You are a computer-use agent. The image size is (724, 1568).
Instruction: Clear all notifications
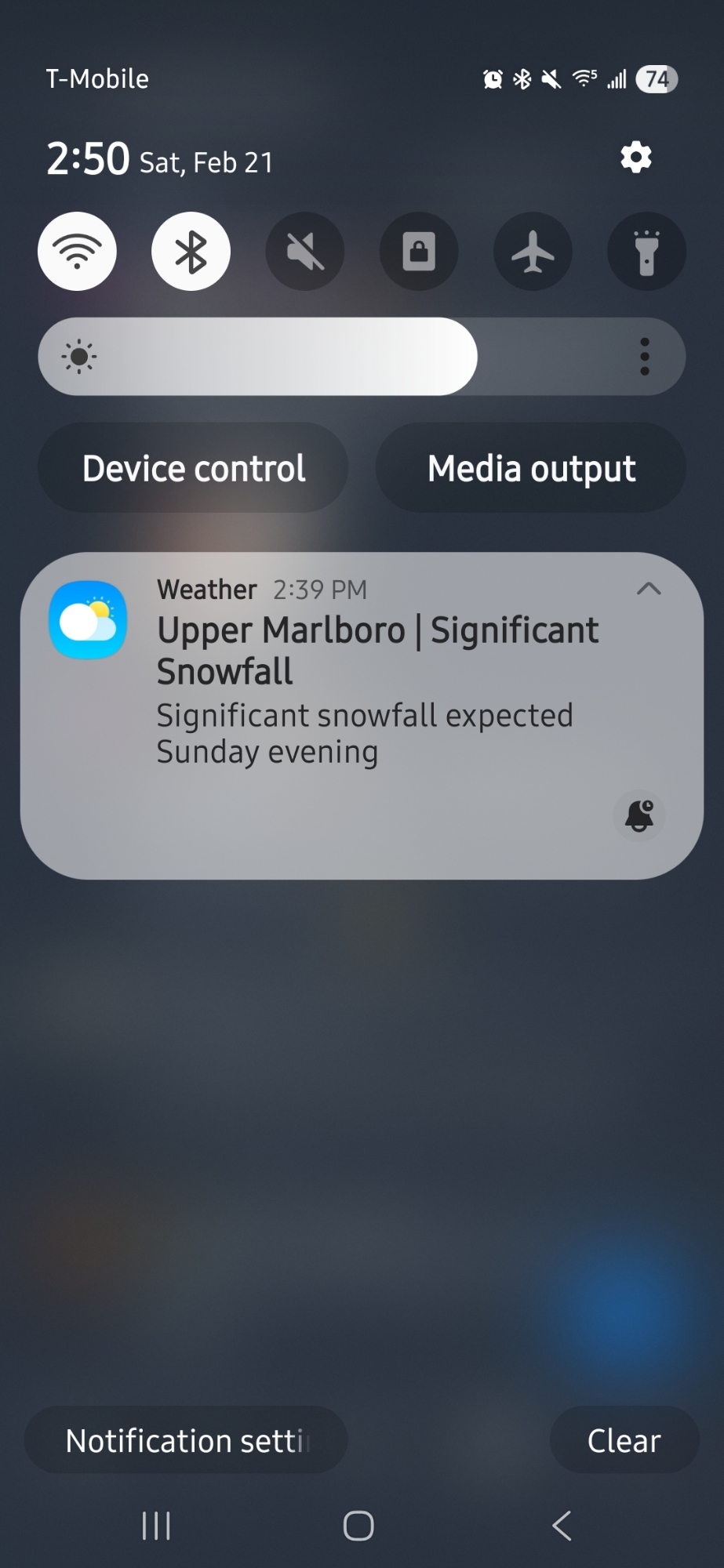point(624,1440)
